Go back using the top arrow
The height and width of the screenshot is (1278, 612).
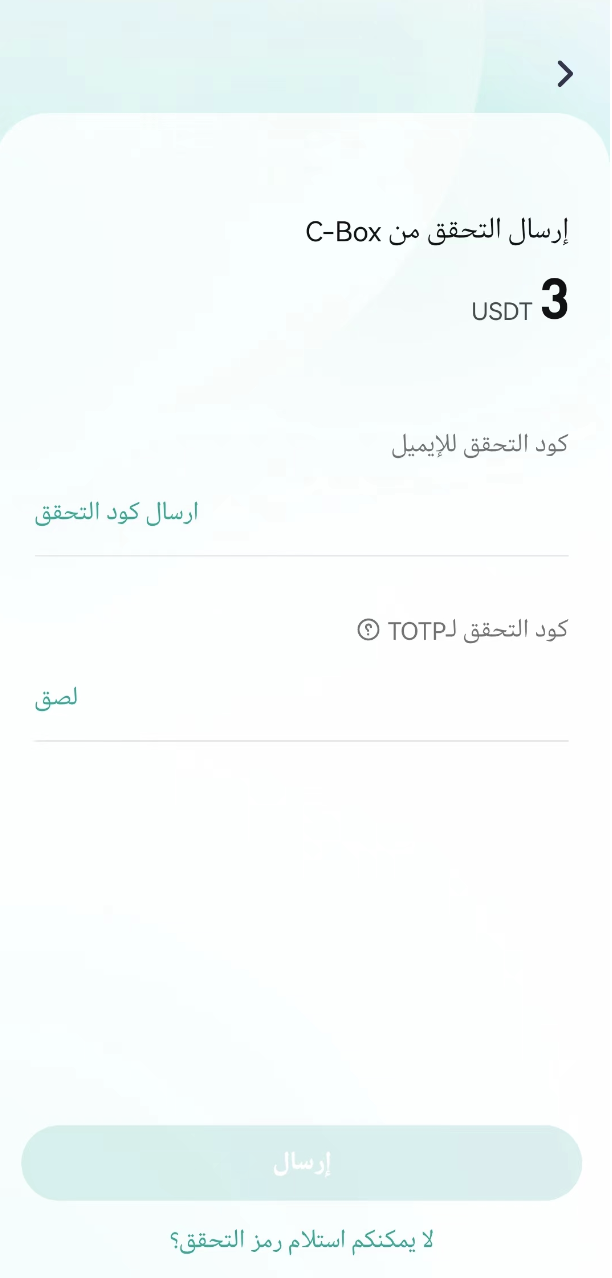tap(565, 74)
